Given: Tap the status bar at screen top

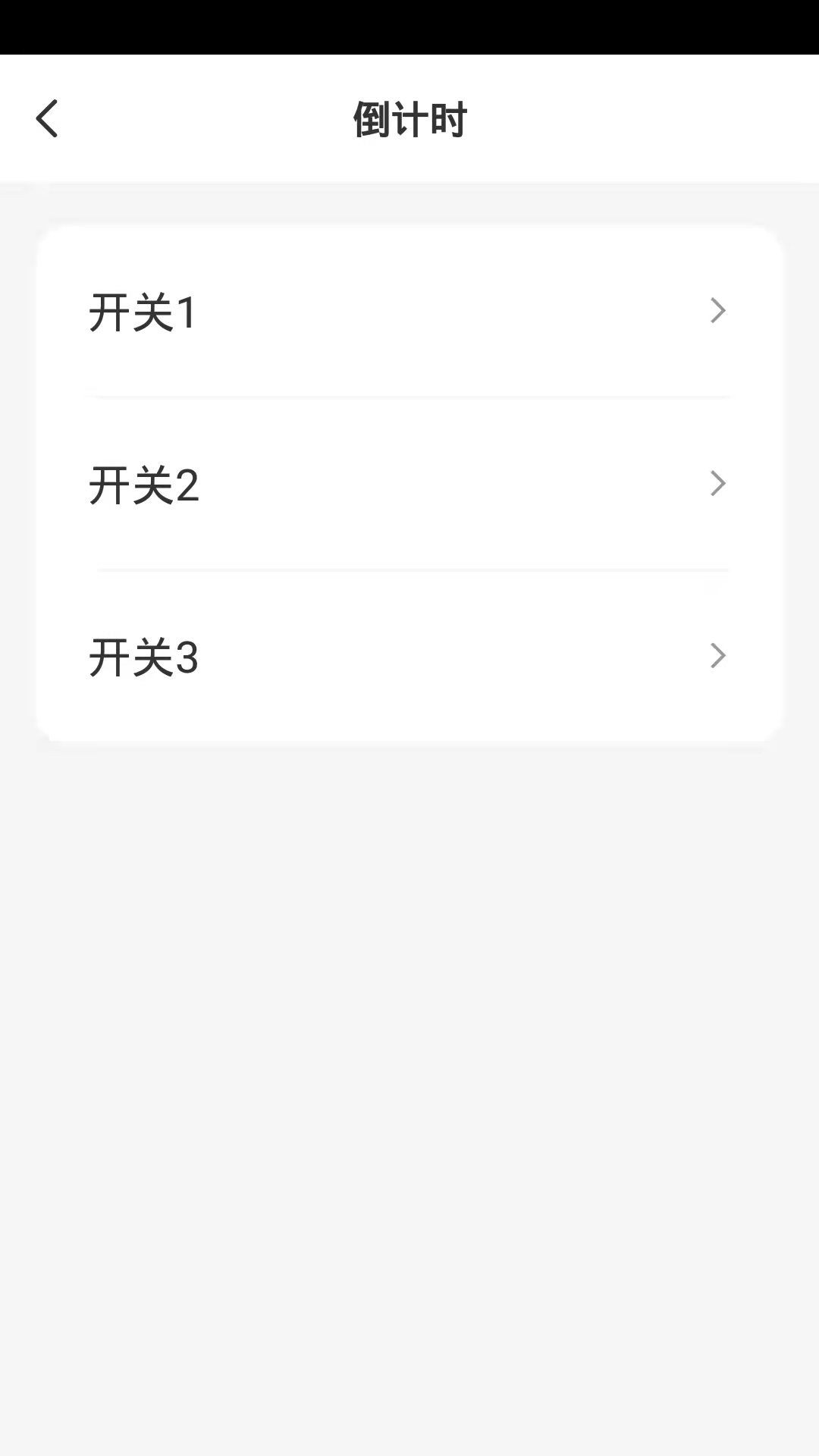Looking at the screenshot, I should 409,27.
